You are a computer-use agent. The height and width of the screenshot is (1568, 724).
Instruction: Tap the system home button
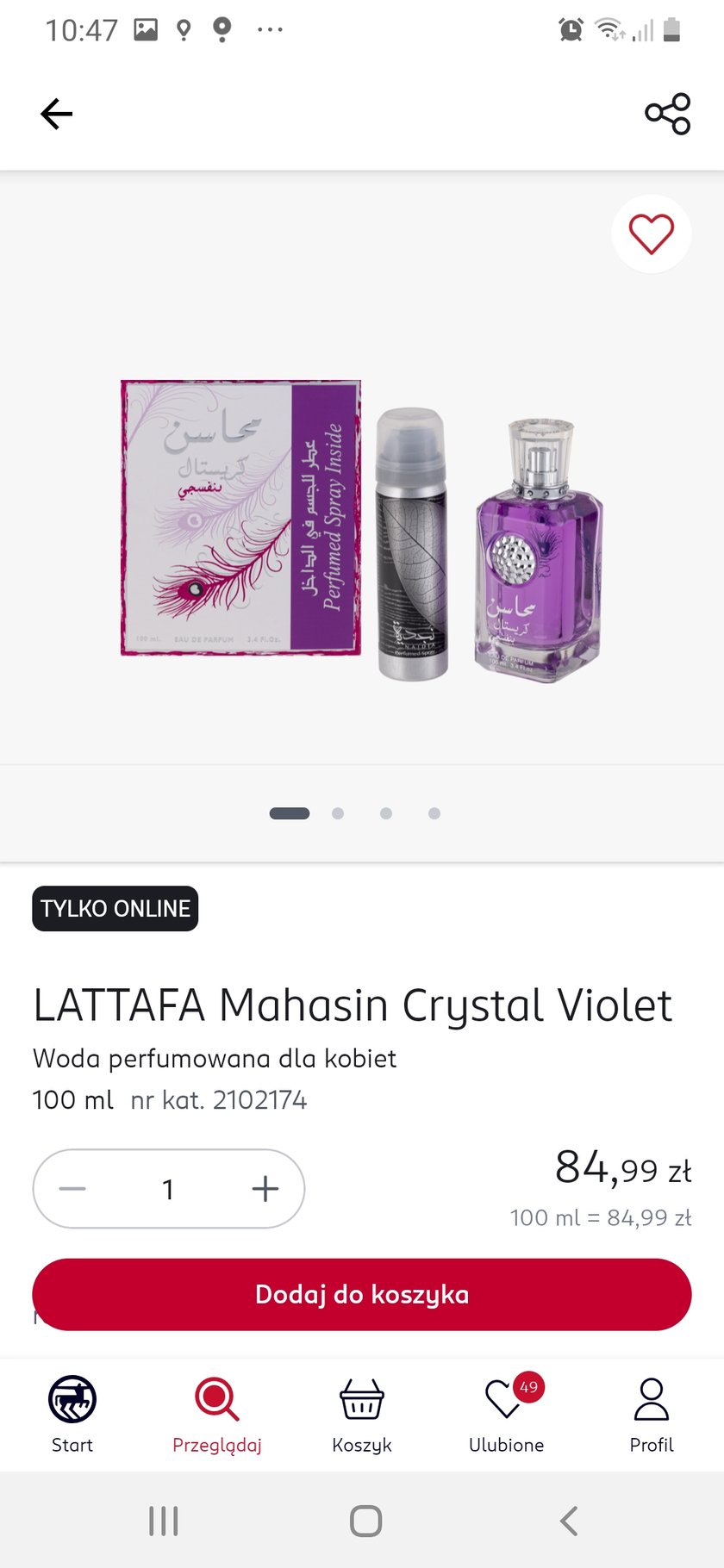click(365, 1521)
